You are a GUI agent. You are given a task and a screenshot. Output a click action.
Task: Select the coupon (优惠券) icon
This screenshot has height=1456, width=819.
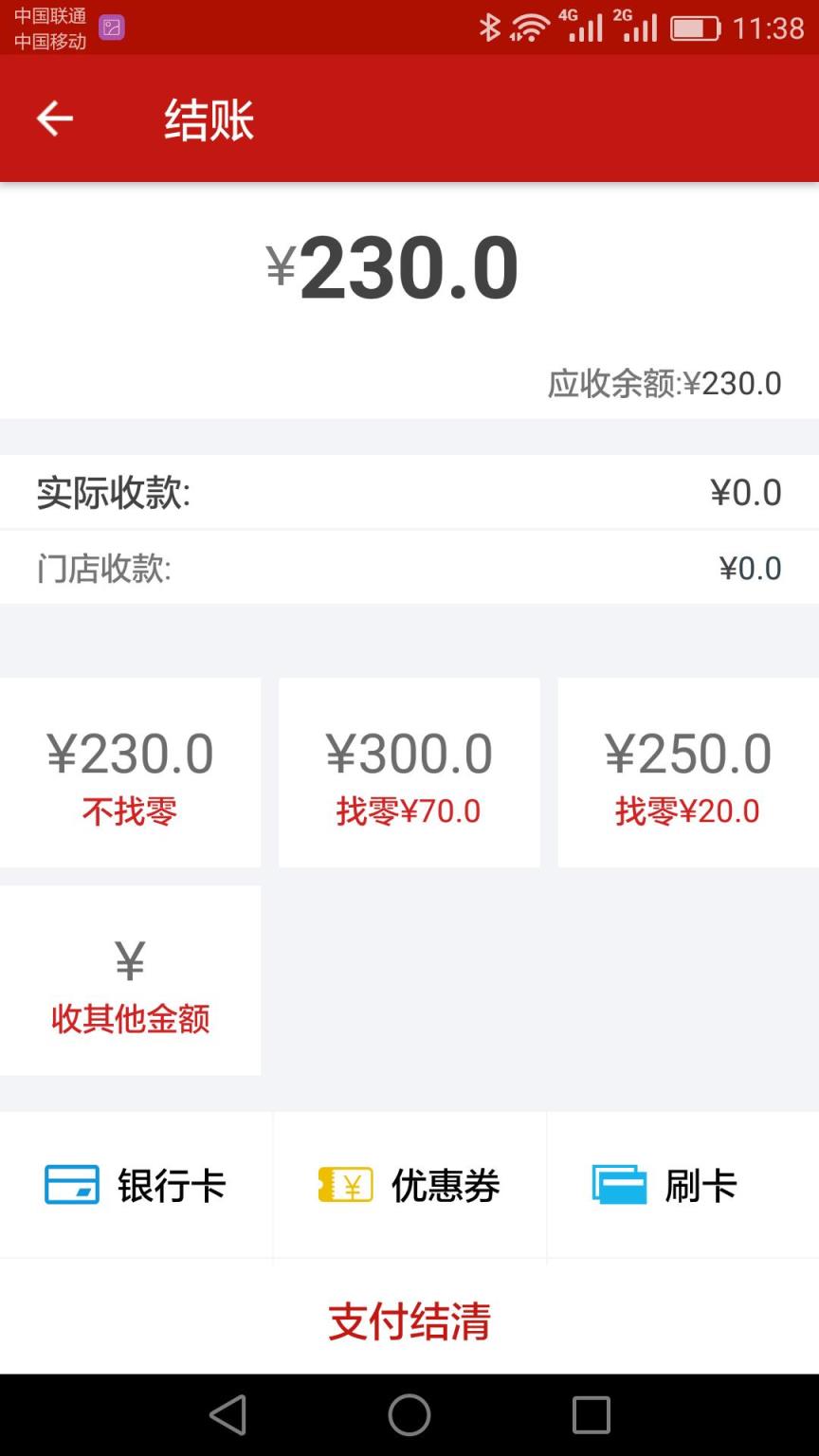tap(409, 1184)
